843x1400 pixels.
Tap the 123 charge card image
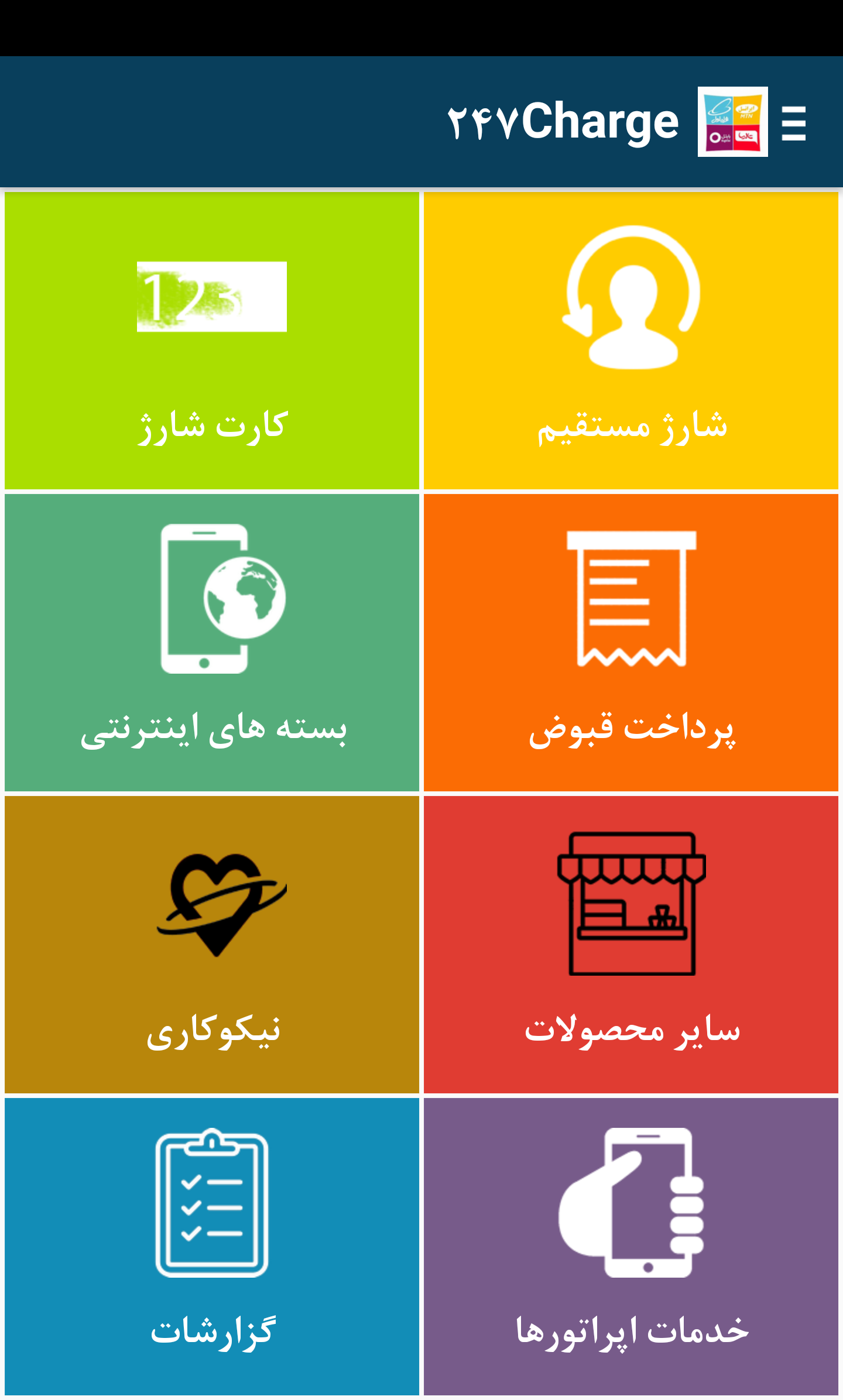coord(211,297)
